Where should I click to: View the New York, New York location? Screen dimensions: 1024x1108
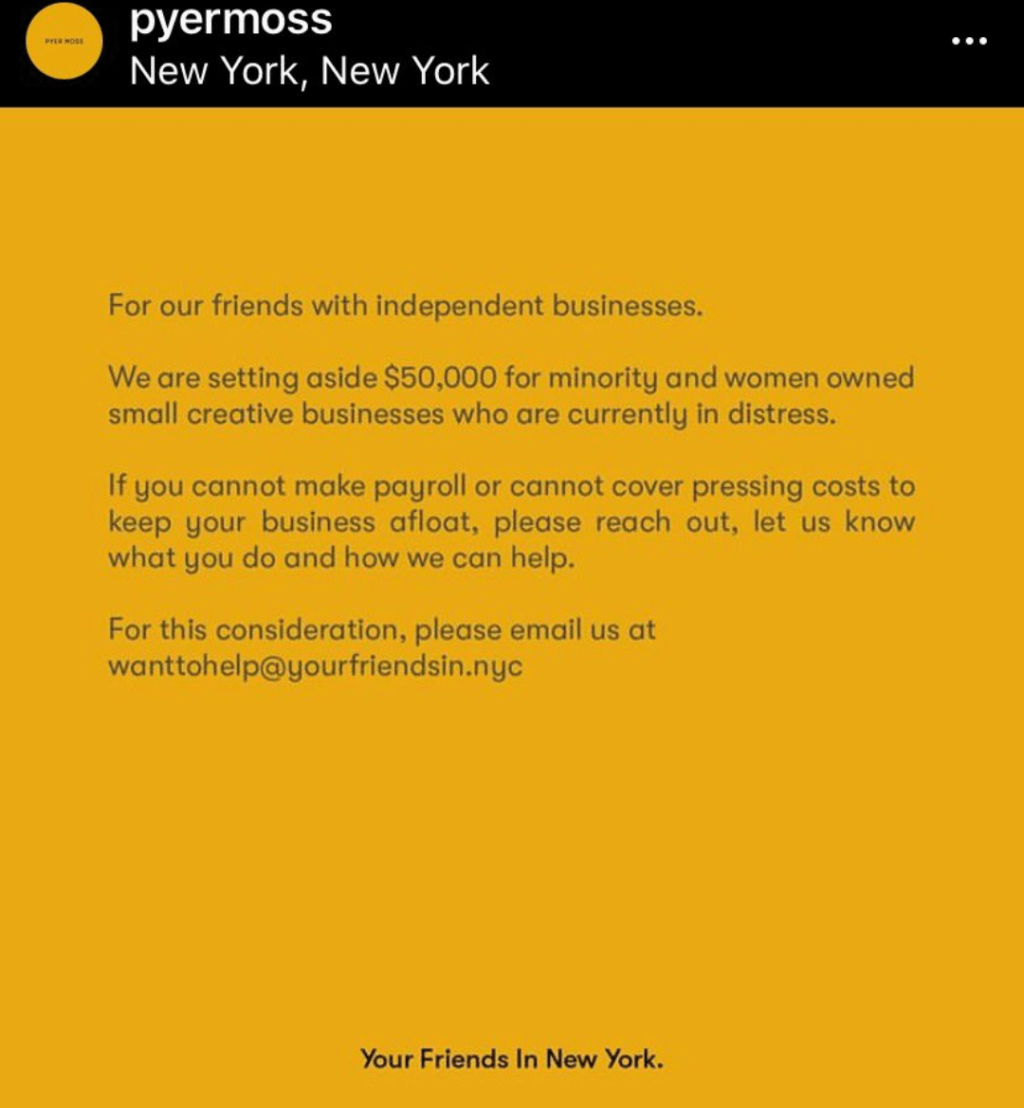tap(310, 72)
